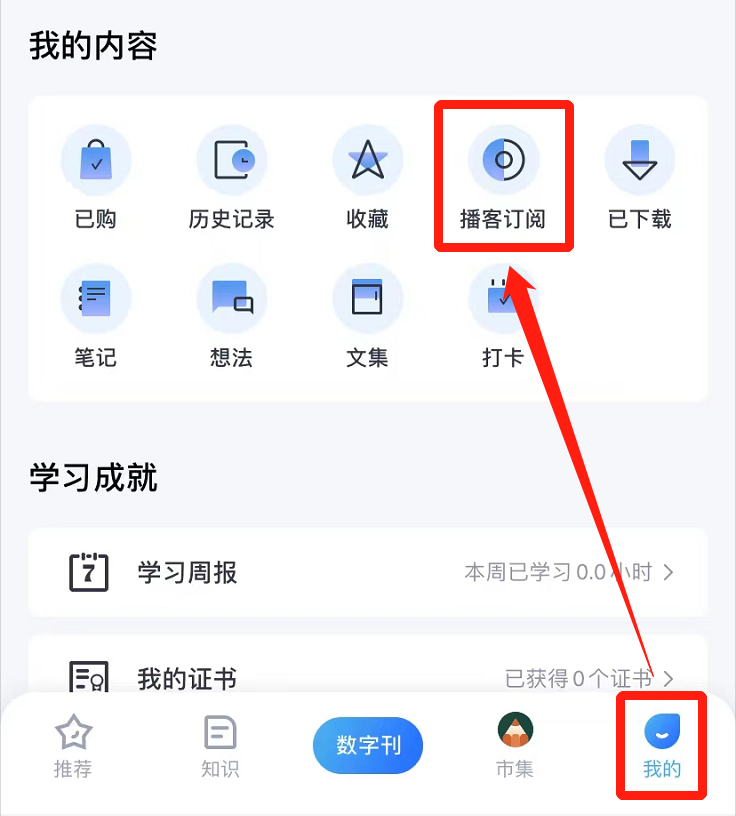Switch to the 市集 tab
The height and width of the screenshot is (816, 736).
(x=515, y=746)
